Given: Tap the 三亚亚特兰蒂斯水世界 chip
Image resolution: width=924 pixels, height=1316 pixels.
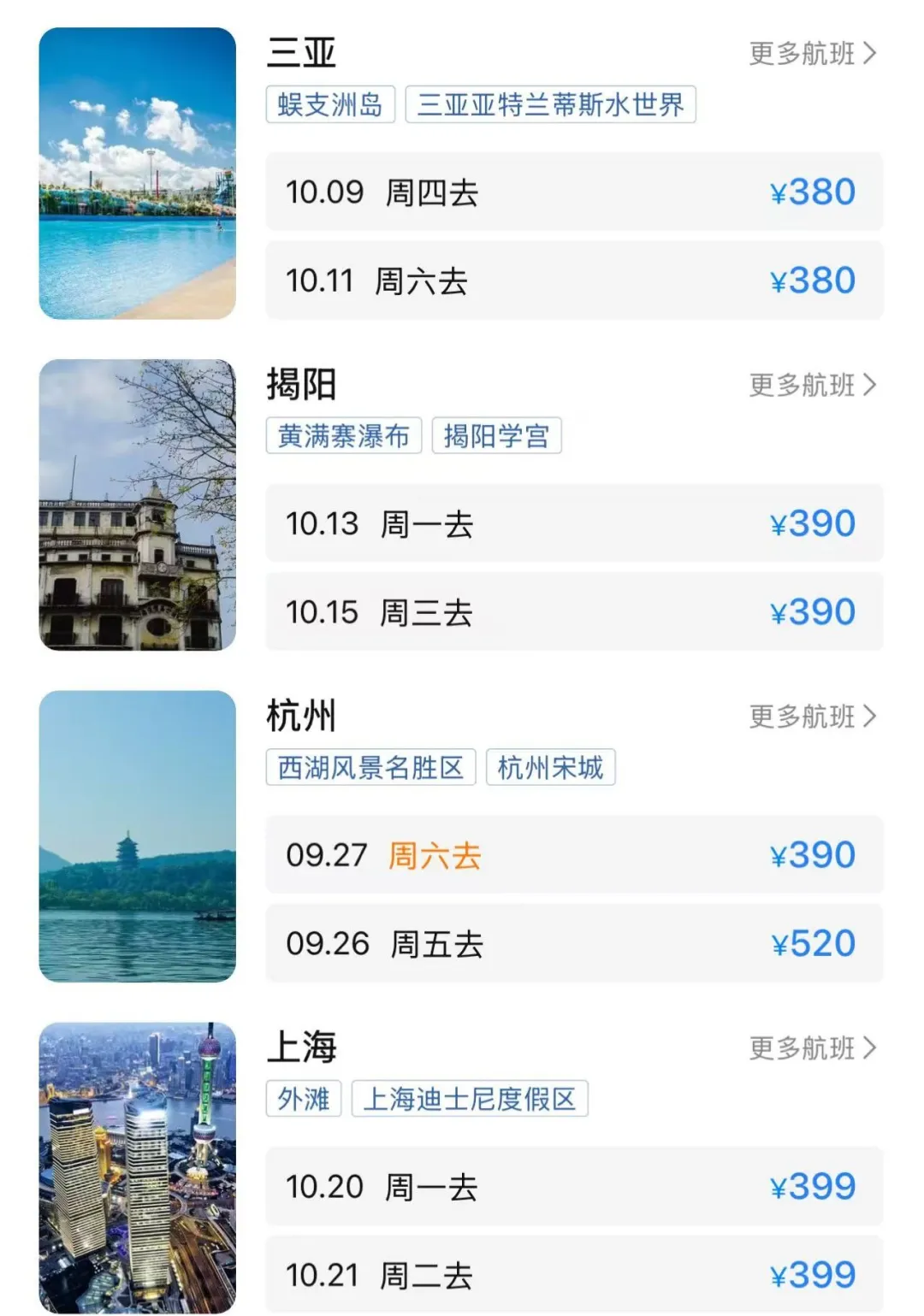Looking at the screenshot, I should tap(550, 104).
